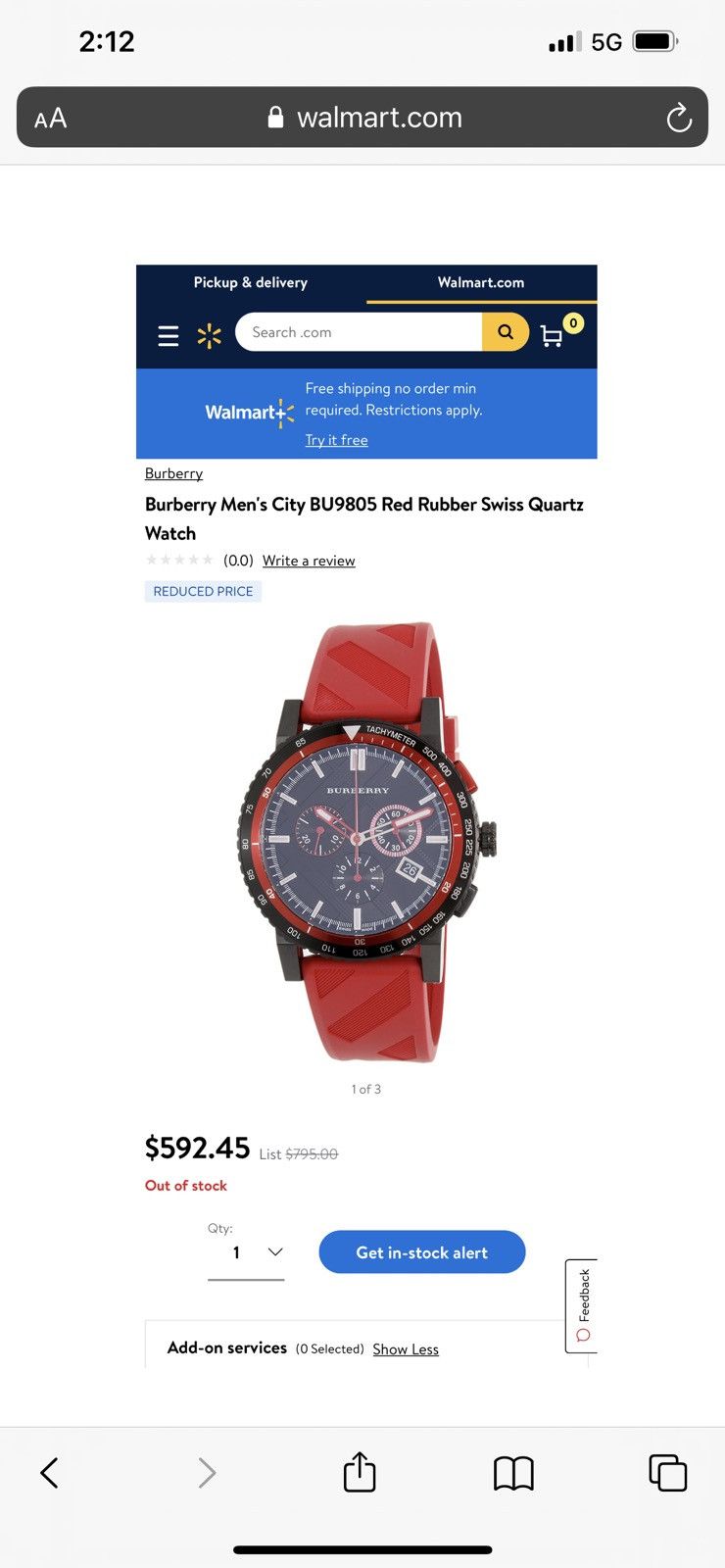Open the AA reader text options

coord(51,119)
